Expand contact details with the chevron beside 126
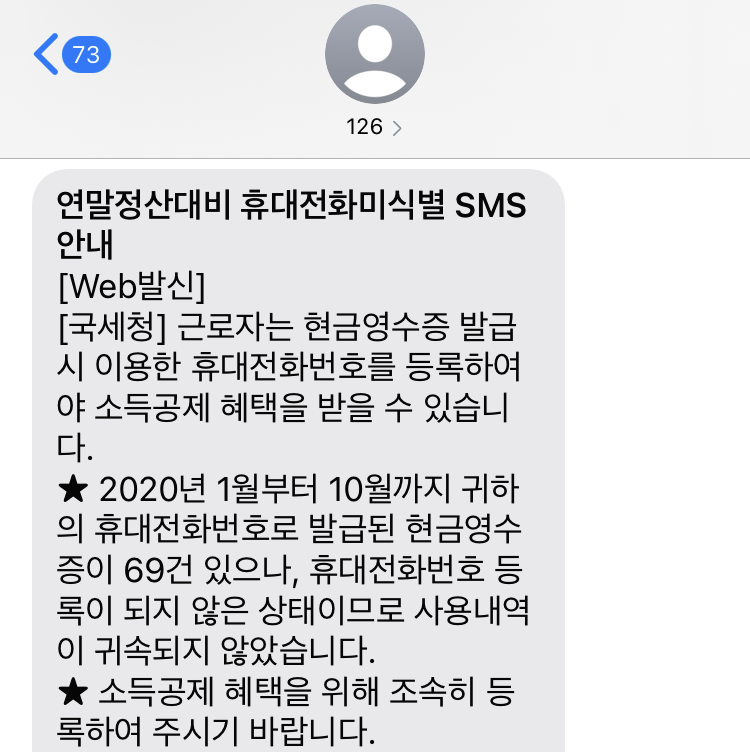 [x=399, y=127]
